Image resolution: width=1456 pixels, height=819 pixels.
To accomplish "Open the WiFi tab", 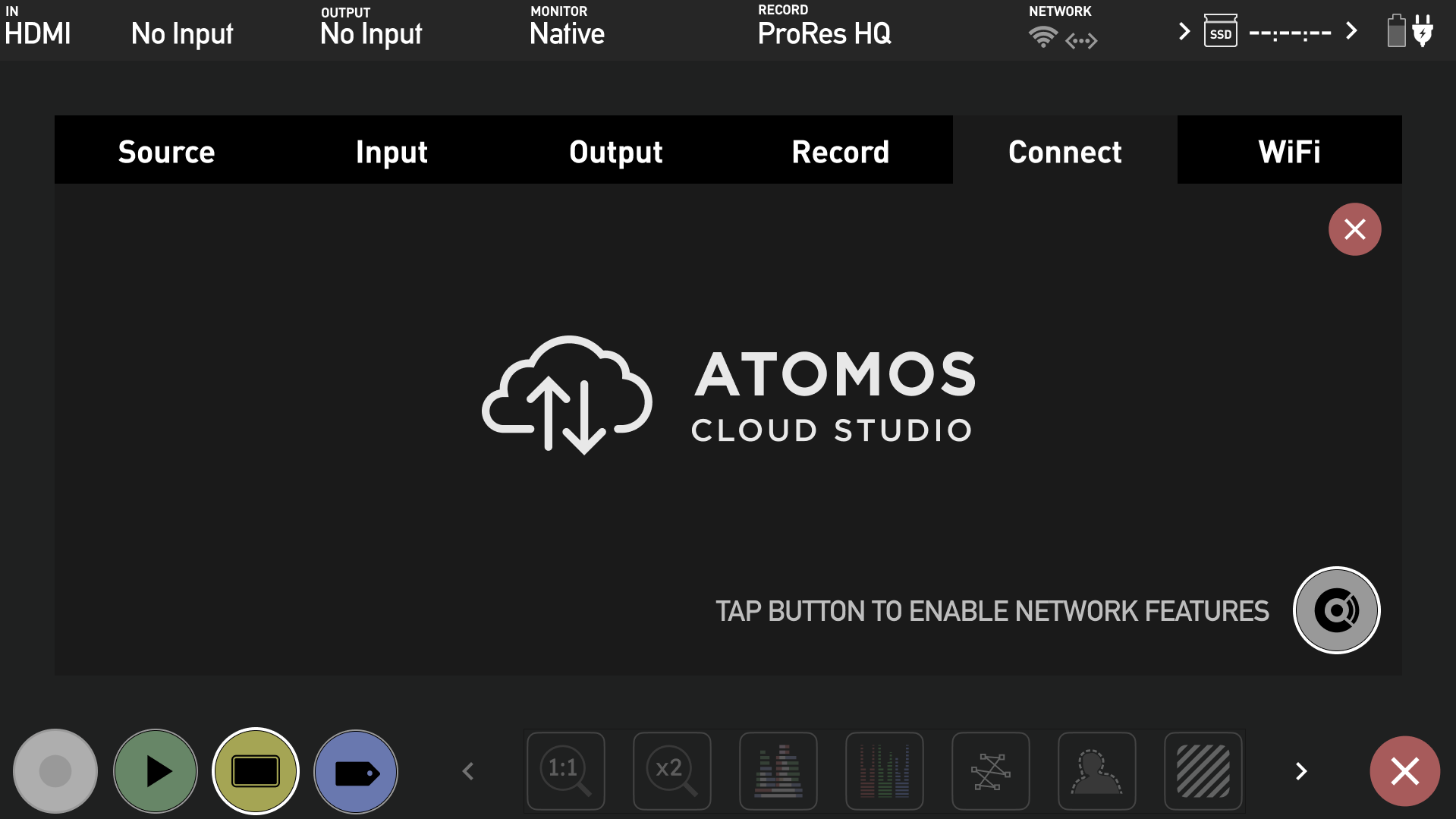I will point(1289,151).
